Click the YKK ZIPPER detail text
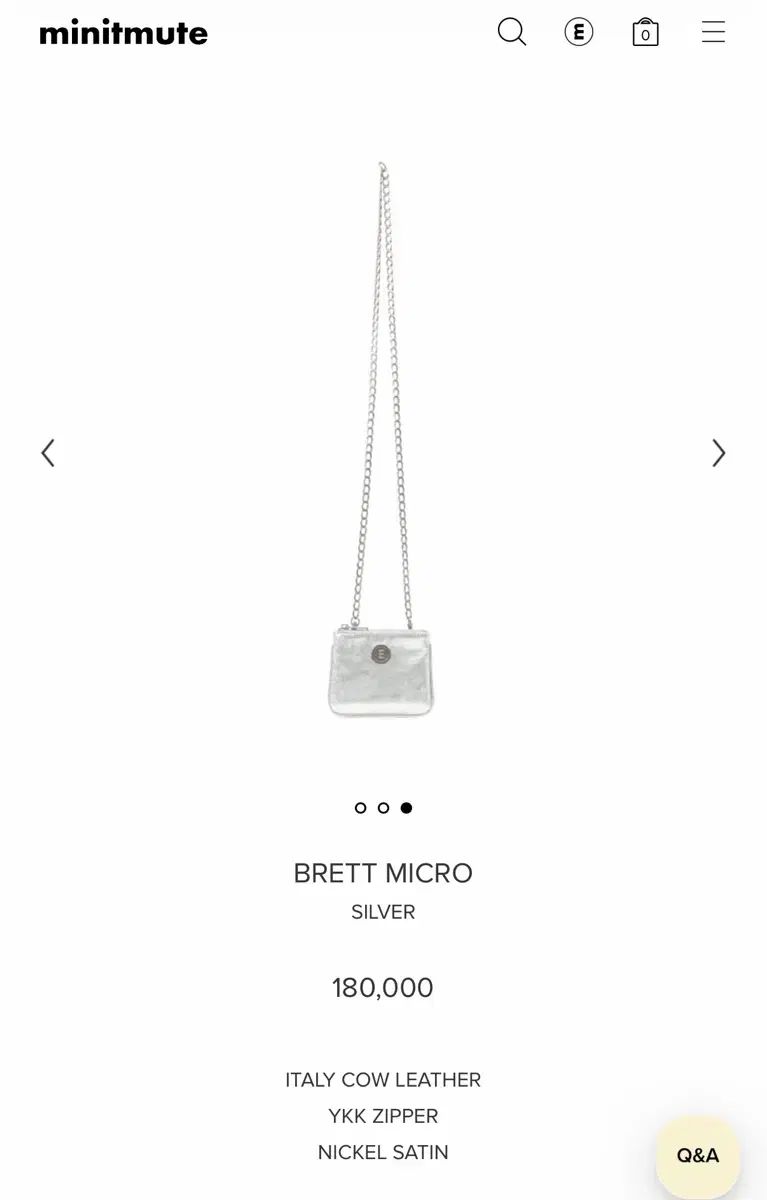This screenshot has width=767, height=1200. click(x=383, y=1116)
